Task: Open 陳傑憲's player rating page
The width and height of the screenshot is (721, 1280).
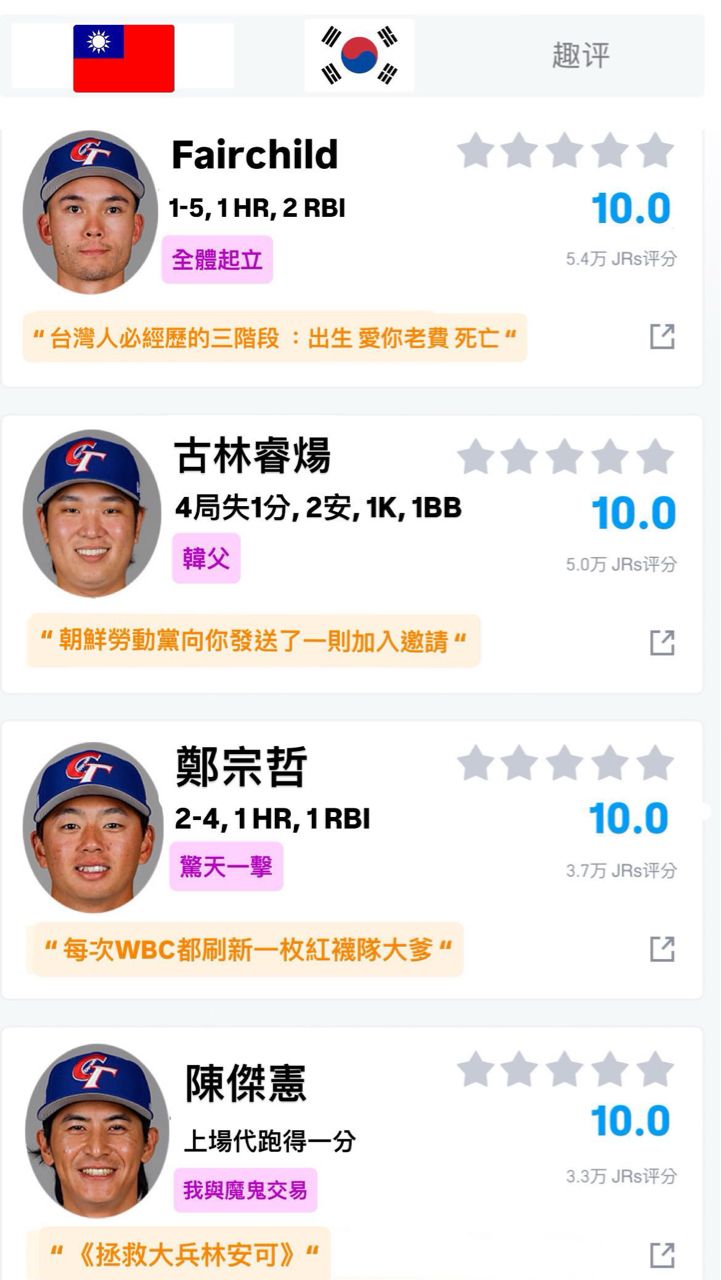Action: (x=246, y=1083)
